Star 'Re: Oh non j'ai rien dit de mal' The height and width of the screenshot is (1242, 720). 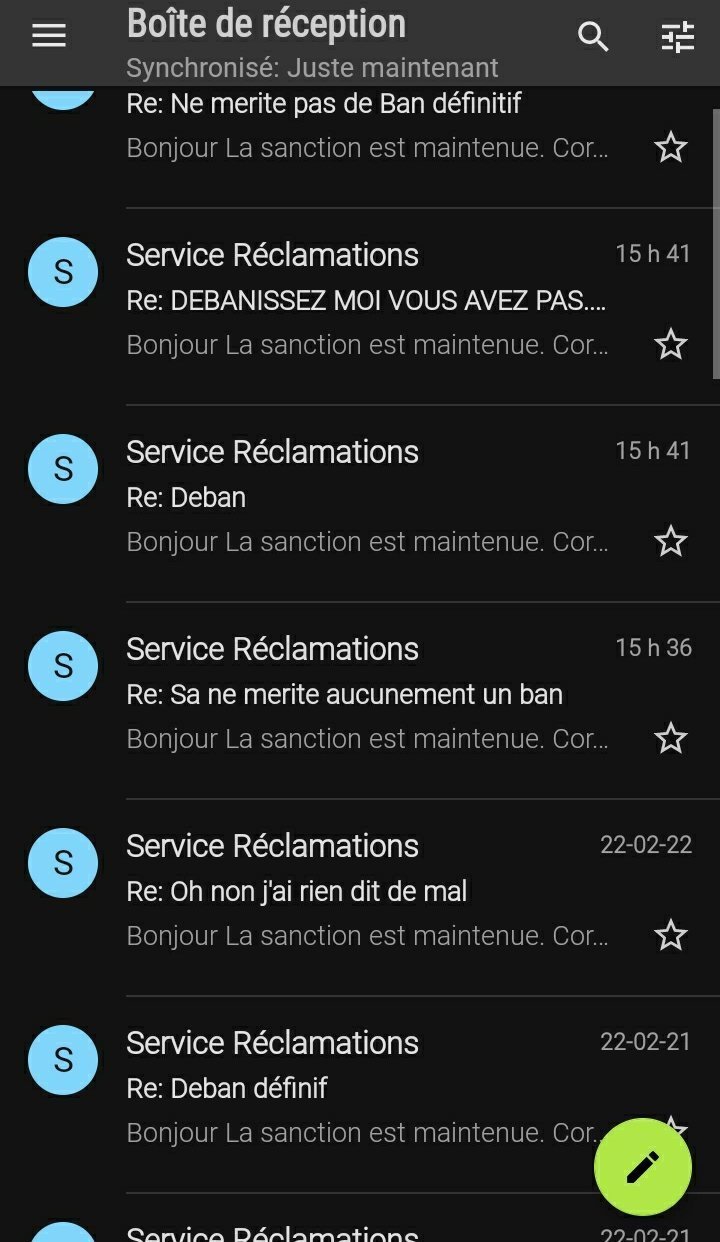tap(670, 936)
